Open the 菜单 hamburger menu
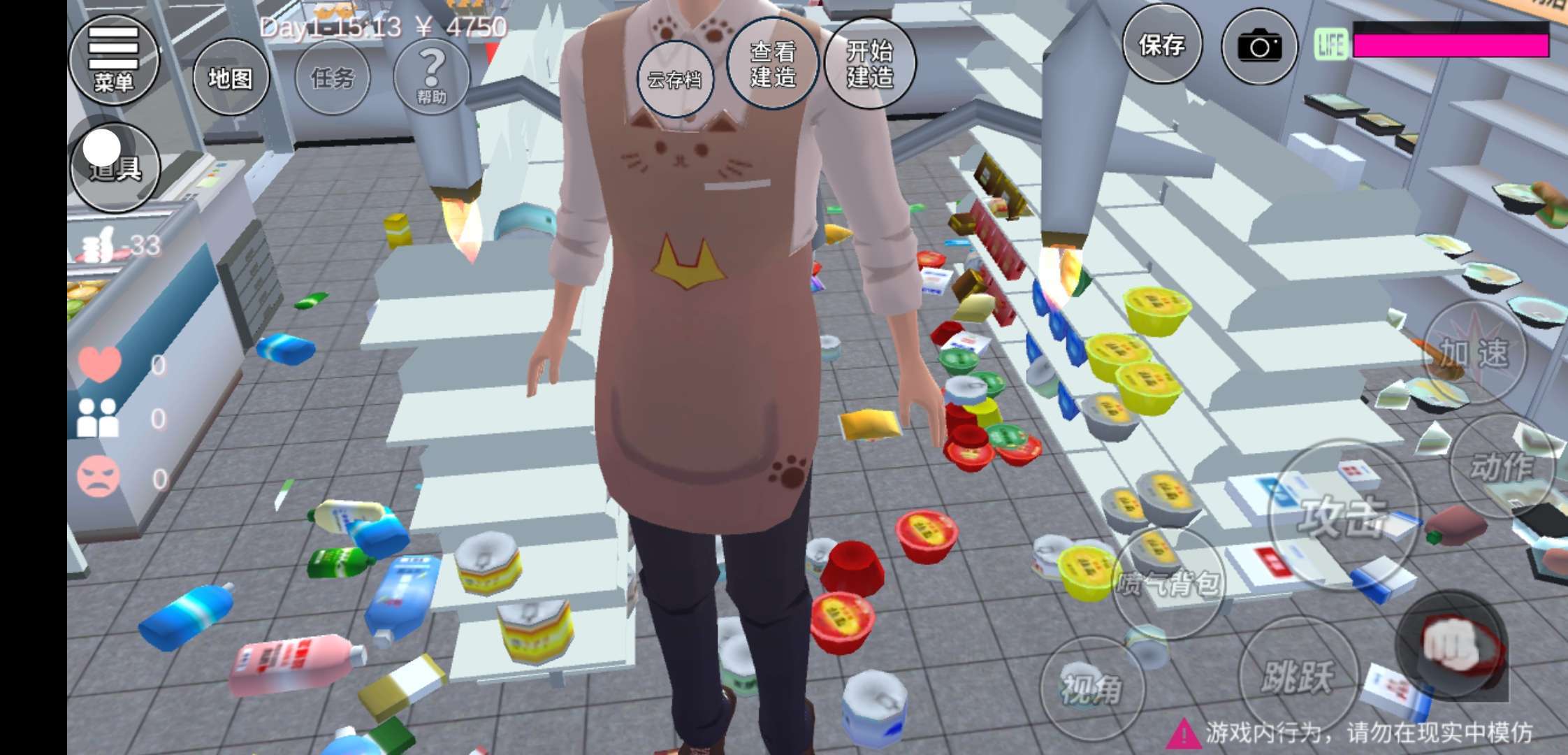 pos(113,61)
